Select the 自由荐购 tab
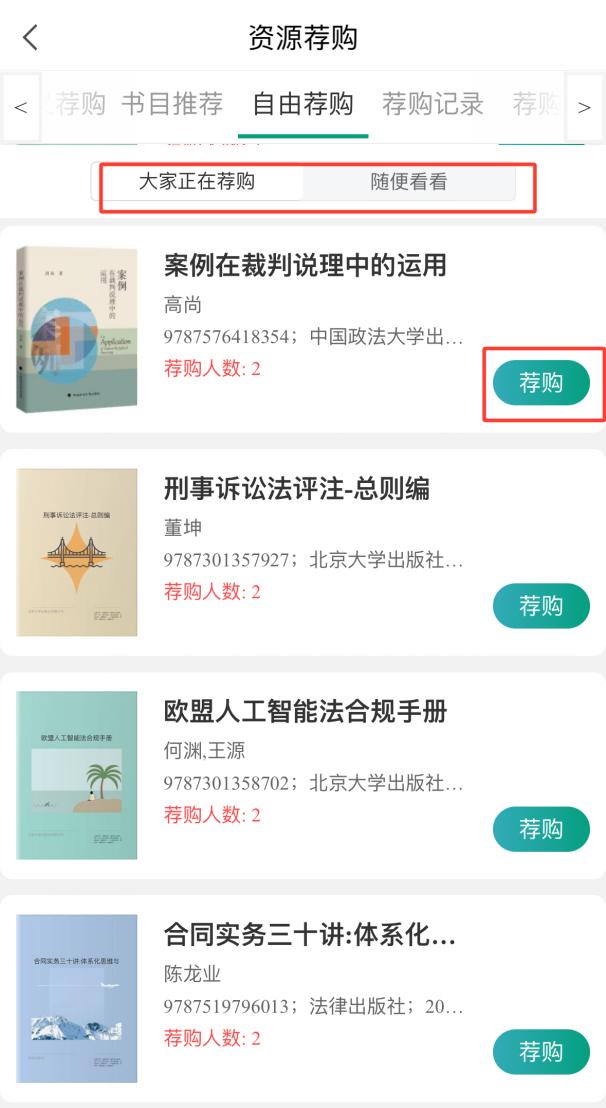Image resolution: width=606 pixels, height=1108 pixels. point(303,103)
